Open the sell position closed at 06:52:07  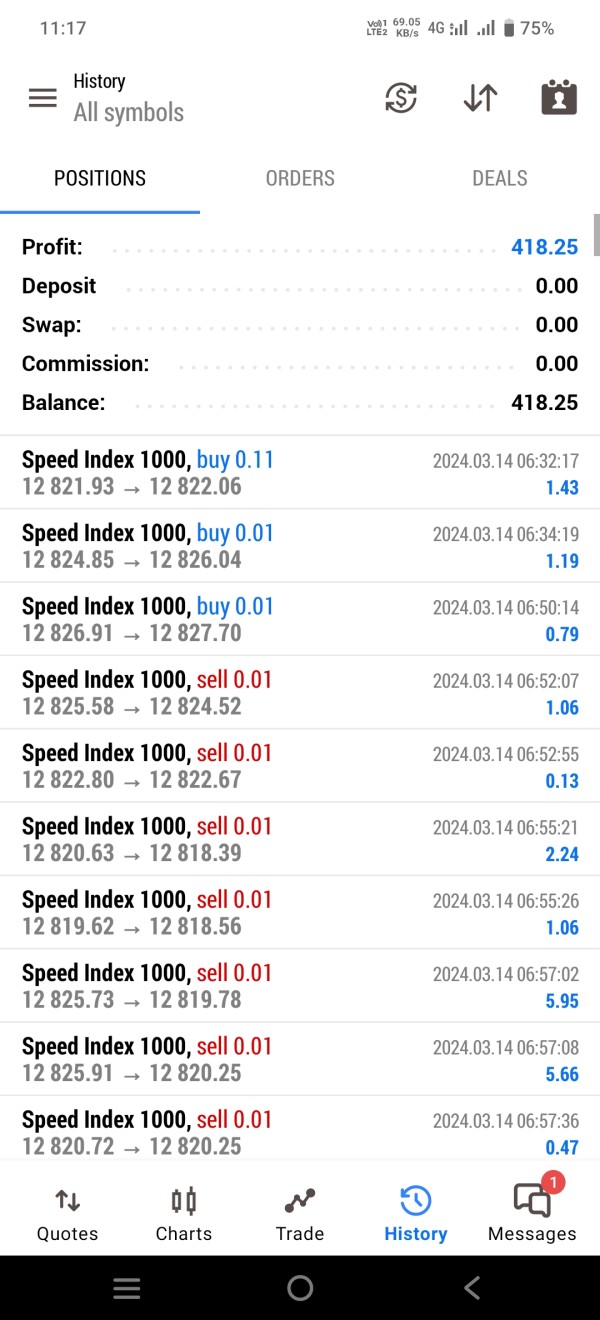[x=300, y=692]
